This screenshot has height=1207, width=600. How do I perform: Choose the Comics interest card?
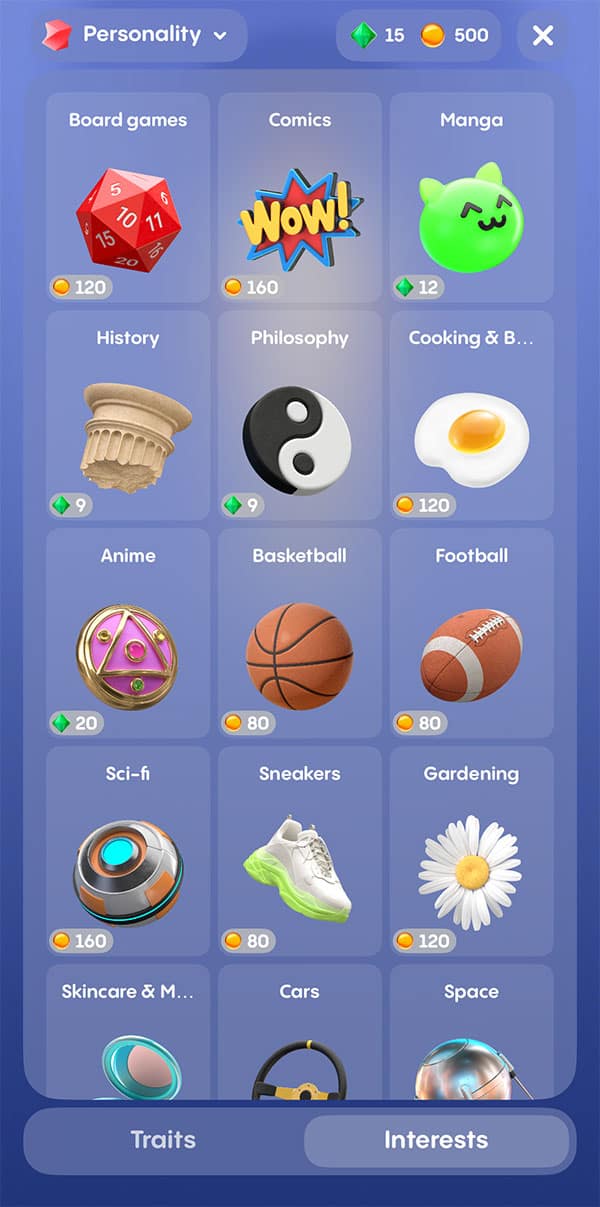point(300,198)
